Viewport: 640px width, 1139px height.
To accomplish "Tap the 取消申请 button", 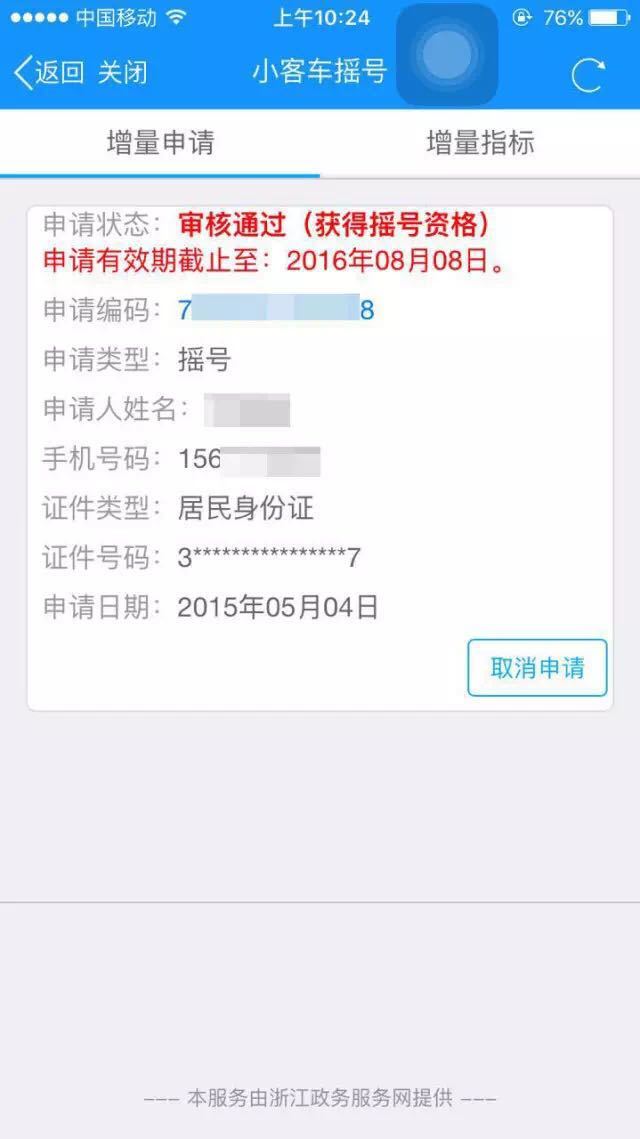I will coord(537,668).
